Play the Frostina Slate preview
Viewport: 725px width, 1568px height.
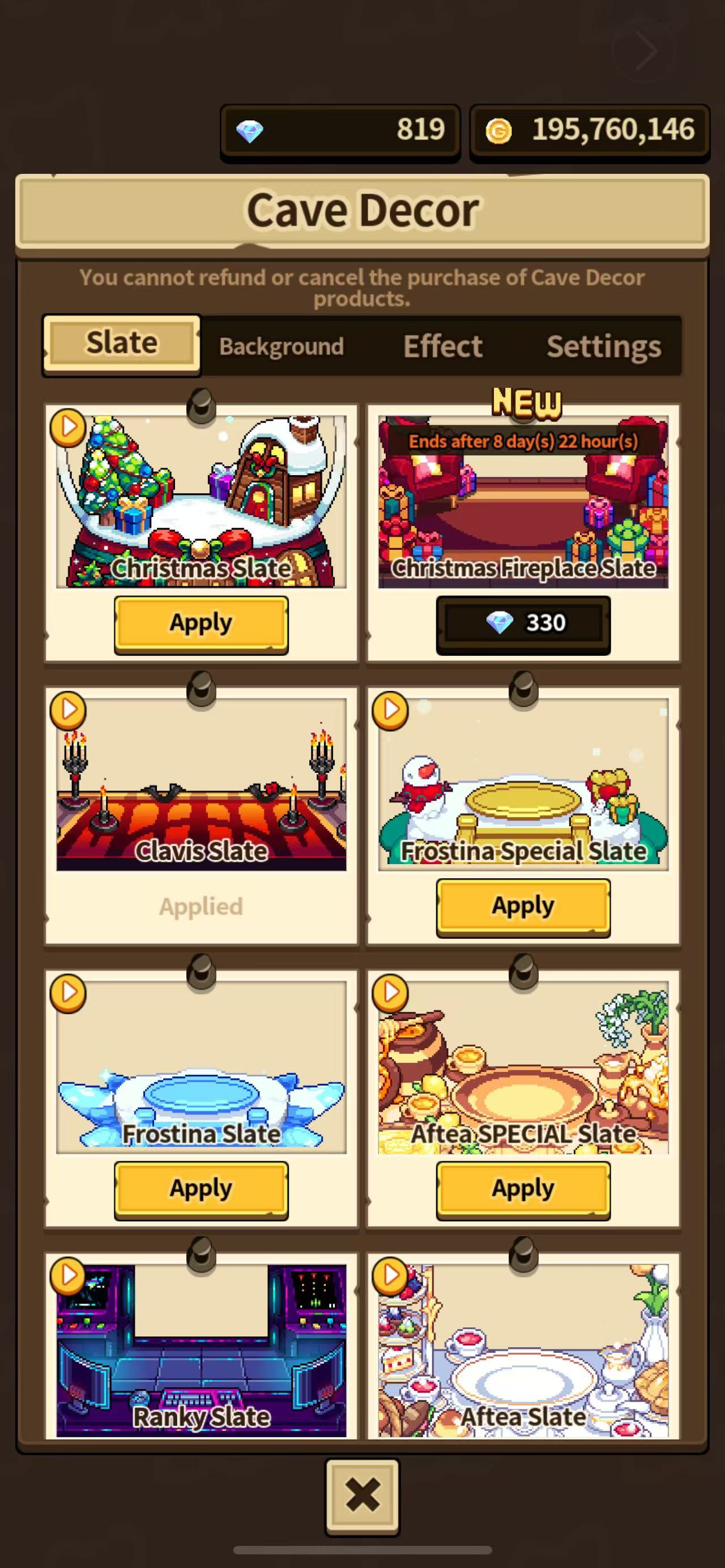pos(68,993)
